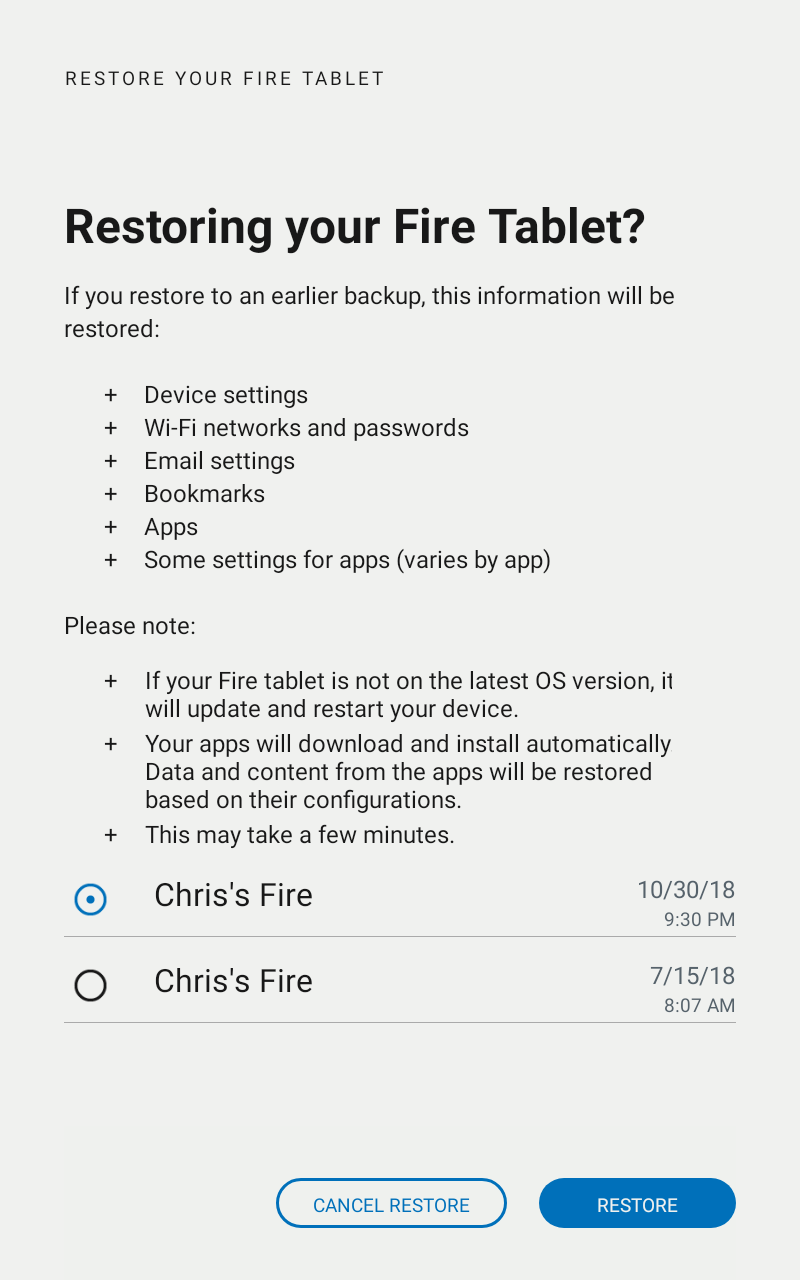The width and height of the screenshot is (800, 1280).
Task: Choose the Chris's Fire backup from 7/15/18
Action: [x=91, y=986]
